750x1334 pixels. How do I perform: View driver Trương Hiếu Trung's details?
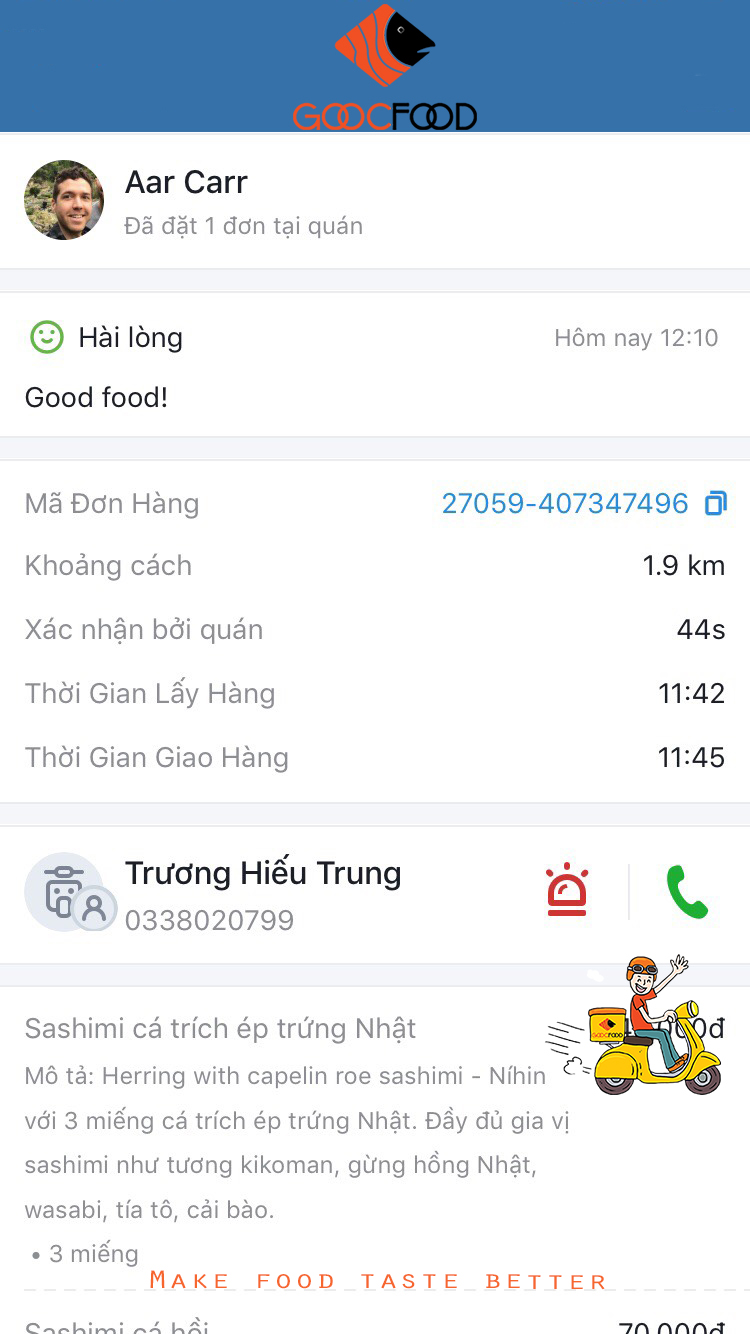[x=263, y=892]
